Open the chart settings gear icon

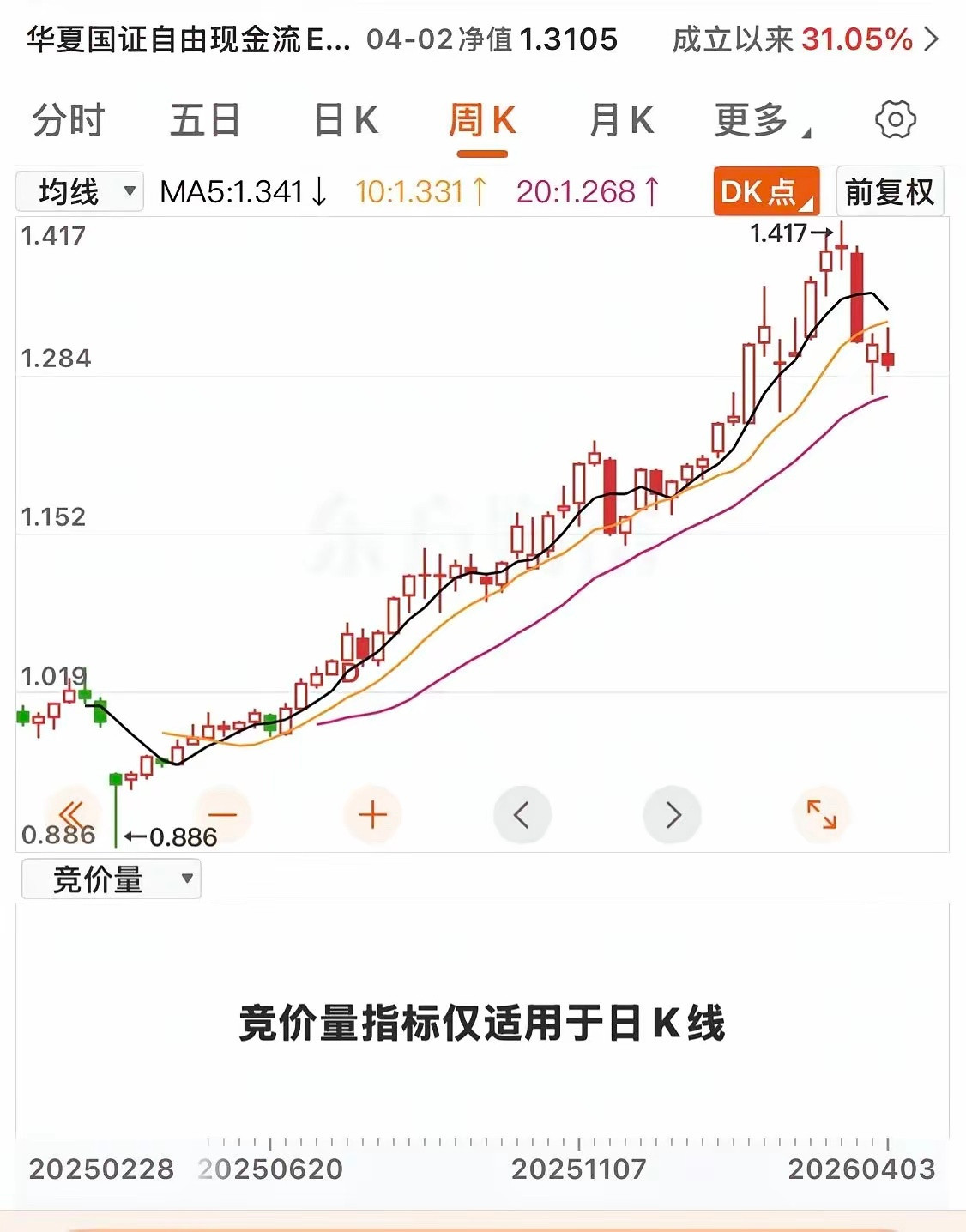(896, 119)
